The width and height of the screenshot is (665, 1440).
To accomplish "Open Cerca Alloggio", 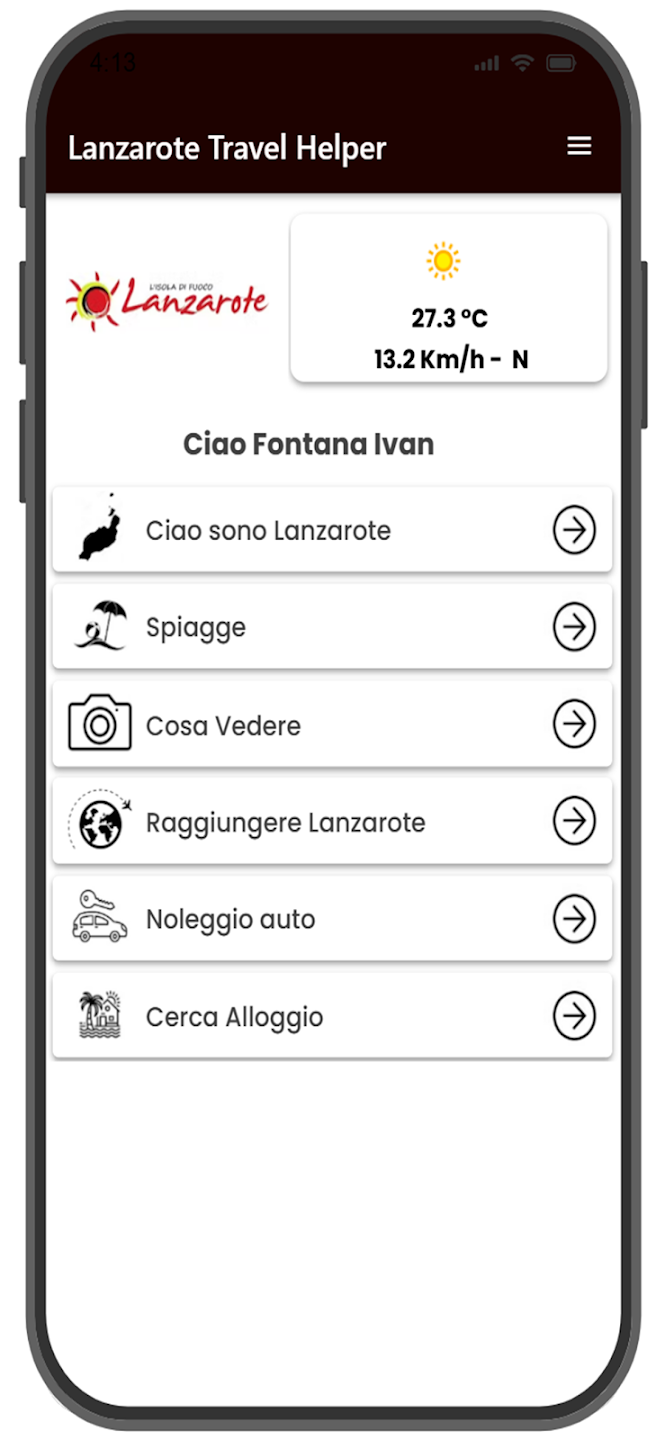I will click(332, 1017).
